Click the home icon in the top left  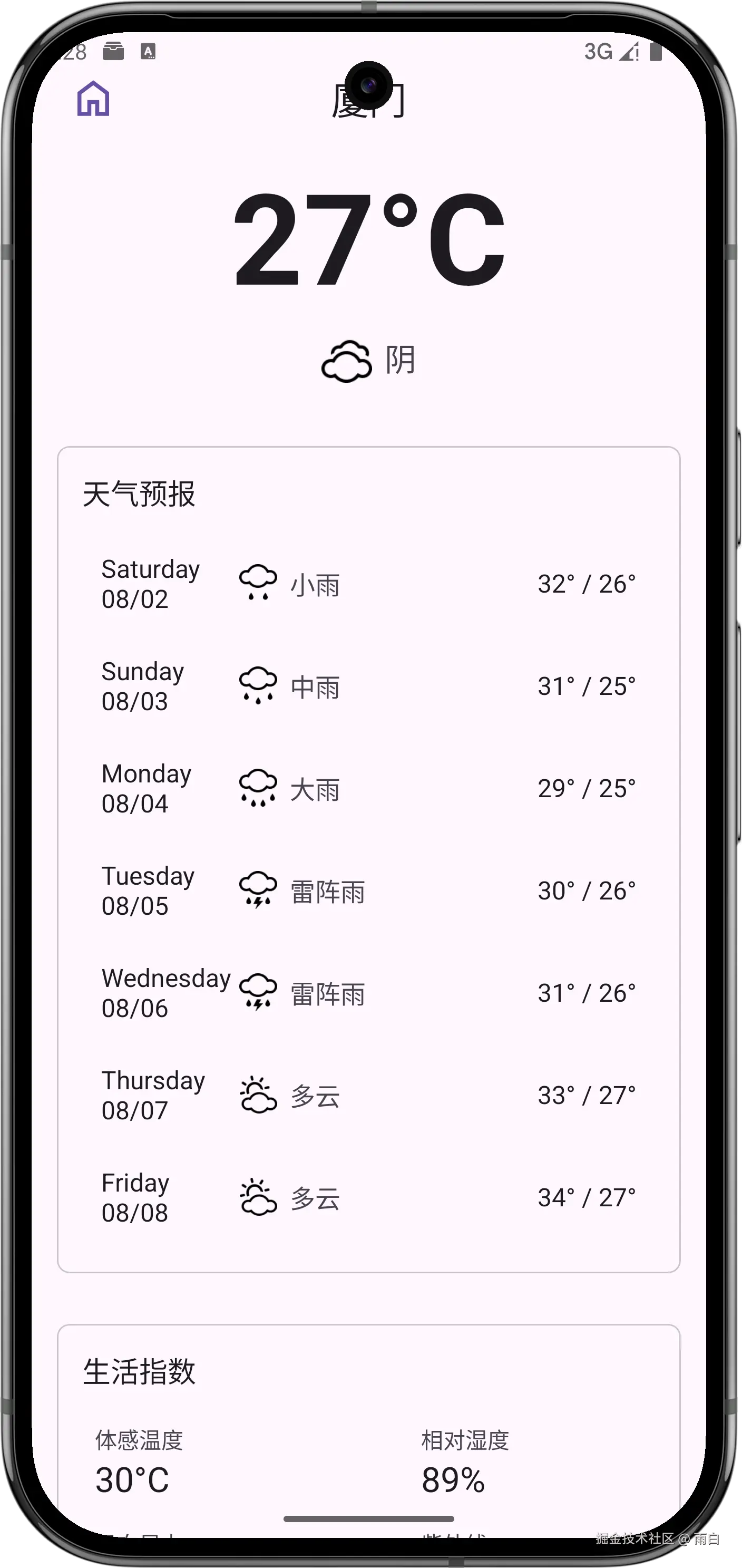click(94, 99)
